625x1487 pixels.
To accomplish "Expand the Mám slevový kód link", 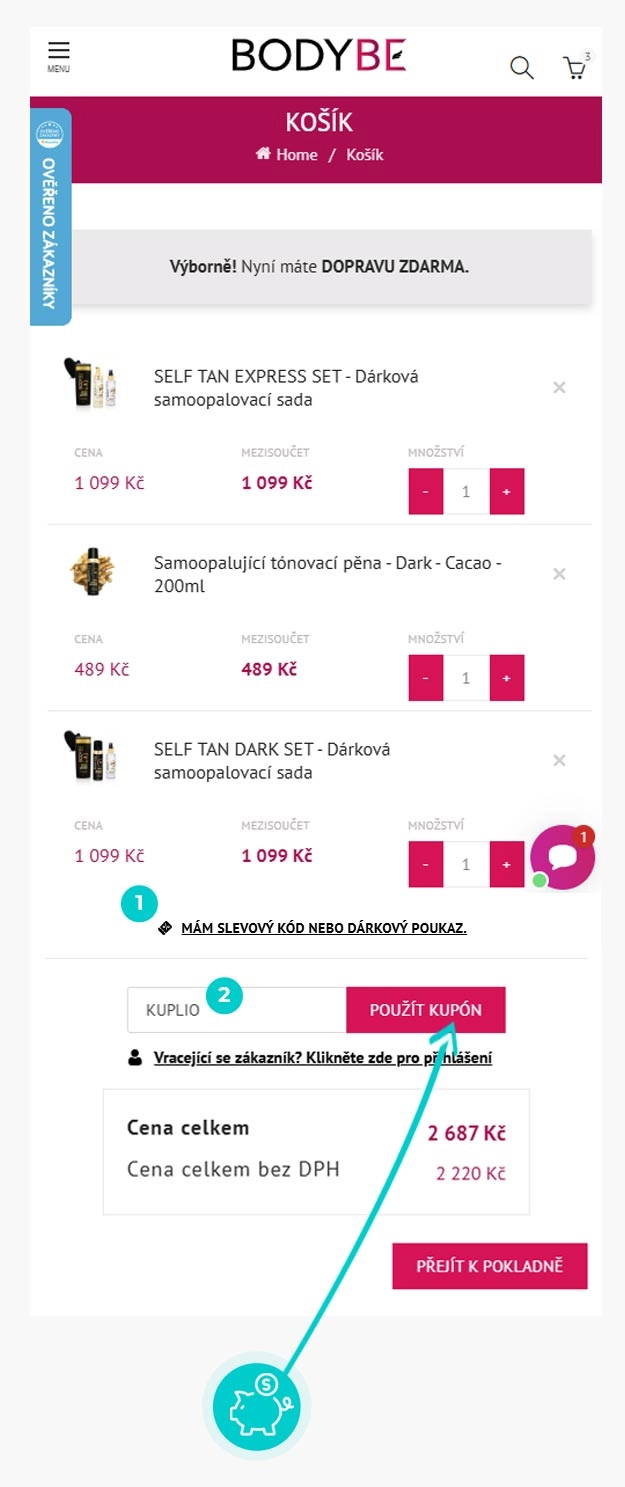I will [323, 928].
